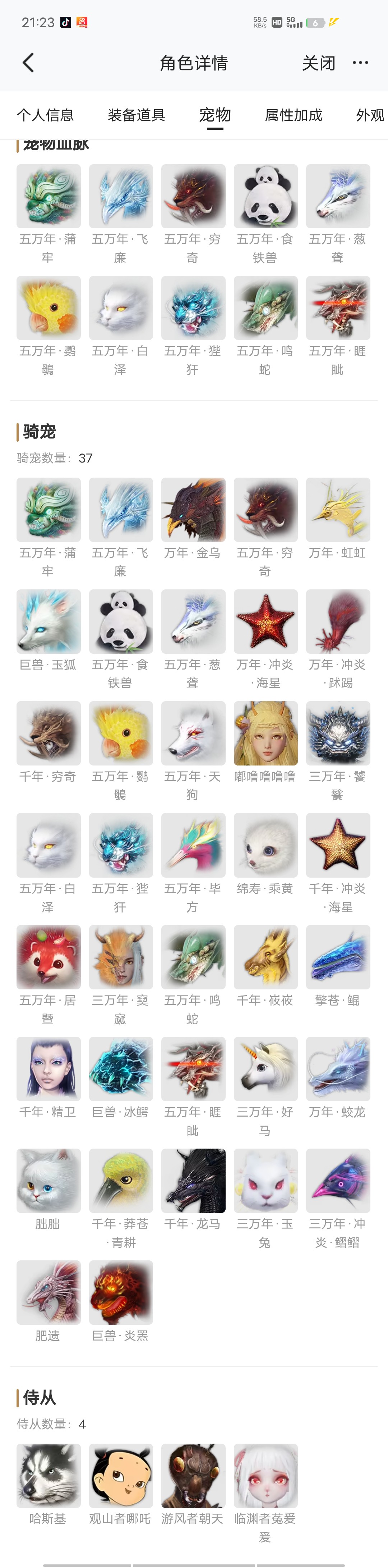View the 巨兽·玉狐 mount
Screen dimensions: 388x1568
pyautogui.click(x=48, y=621)
